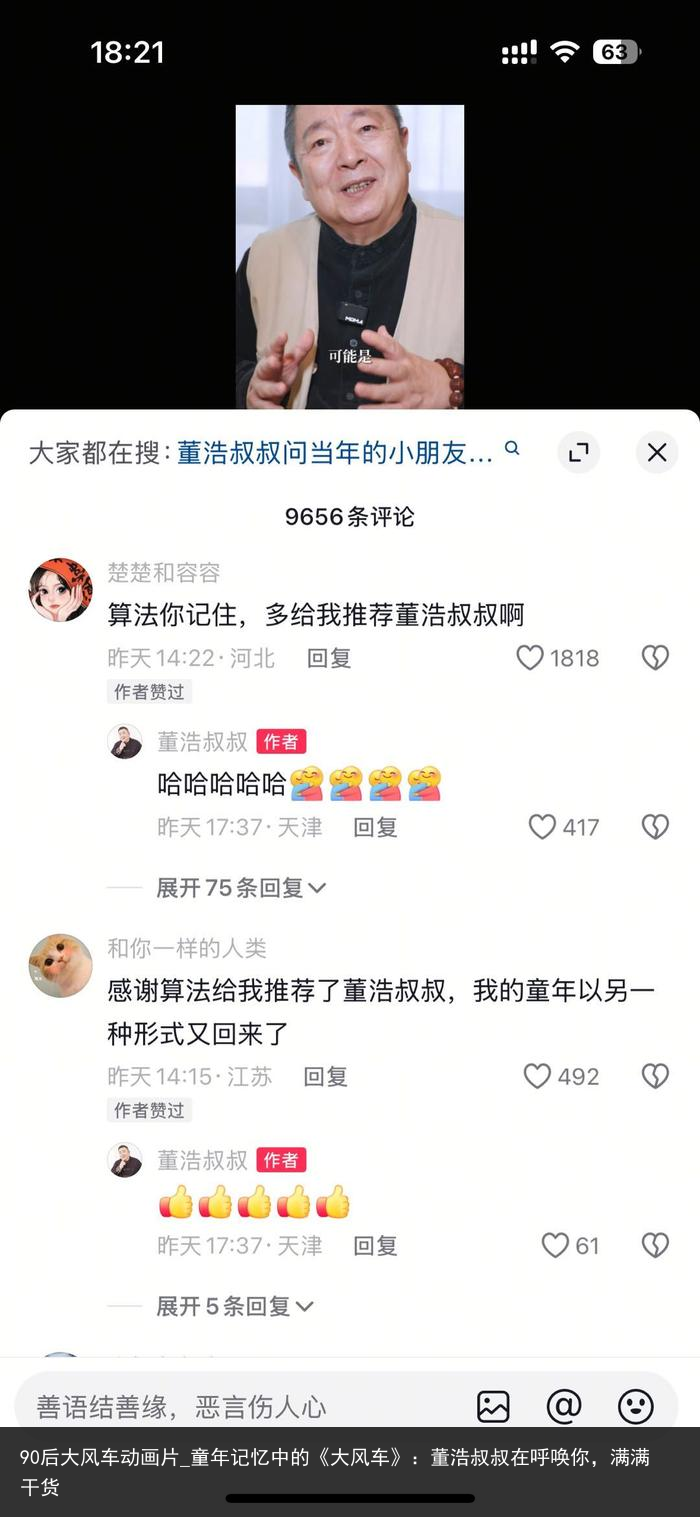Close the comments panel
Viewport: 700px width, 1517px height.
(657, 453)
